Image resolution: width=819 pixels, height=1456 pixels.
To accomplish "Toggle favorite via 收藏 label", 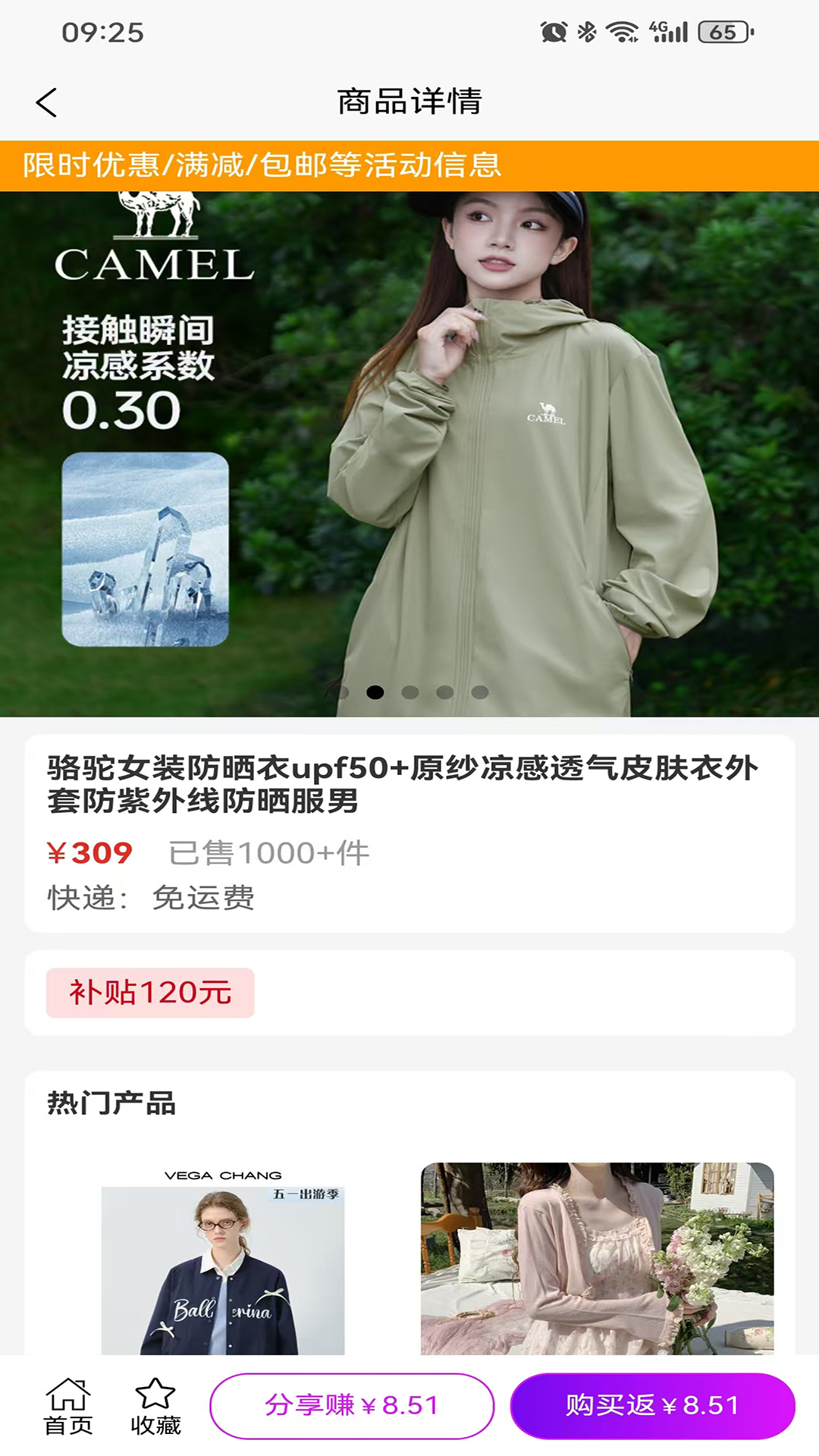I will pyautogui.click(x=155, y=1426).
